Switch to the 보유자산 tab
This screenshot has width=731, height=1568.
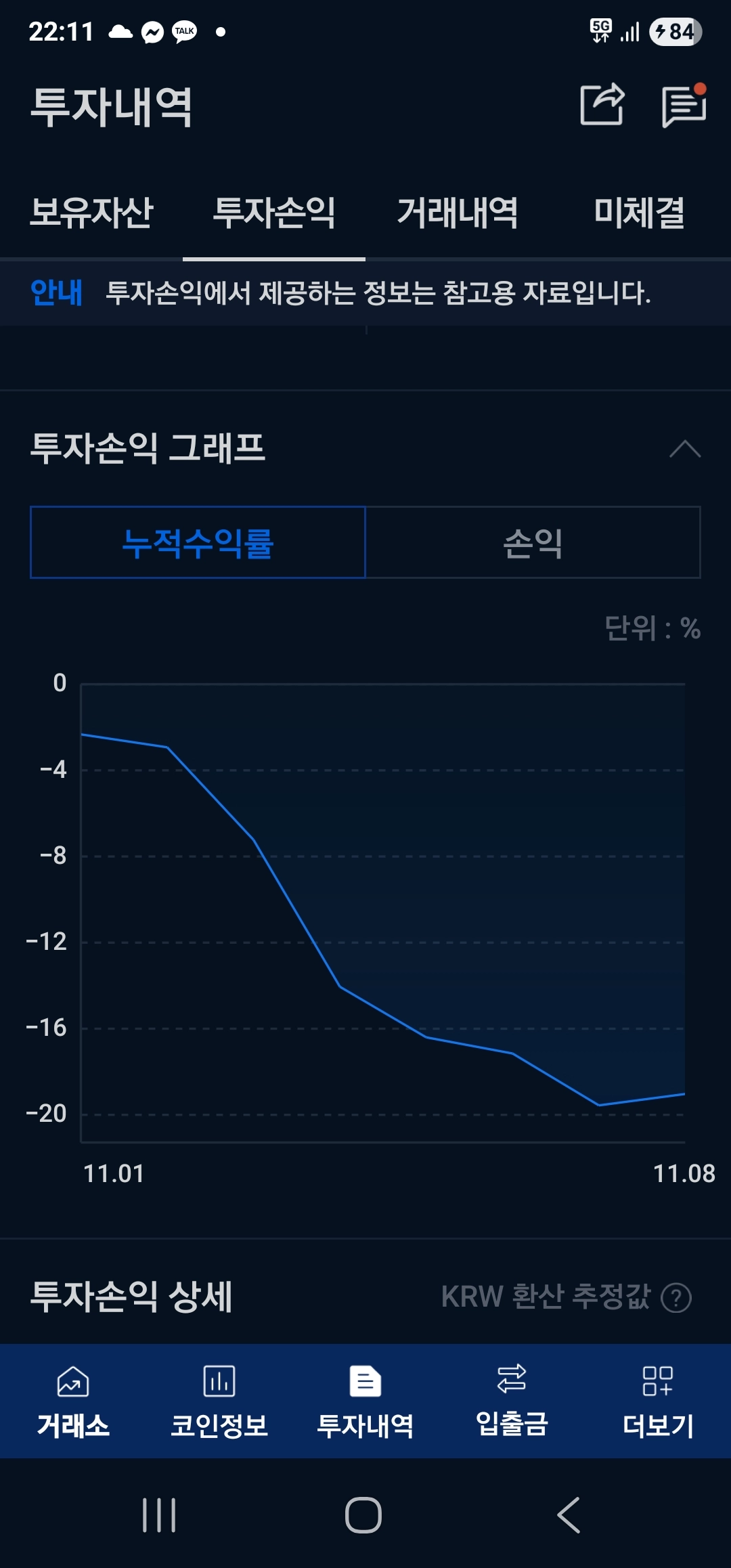point(91,213)
